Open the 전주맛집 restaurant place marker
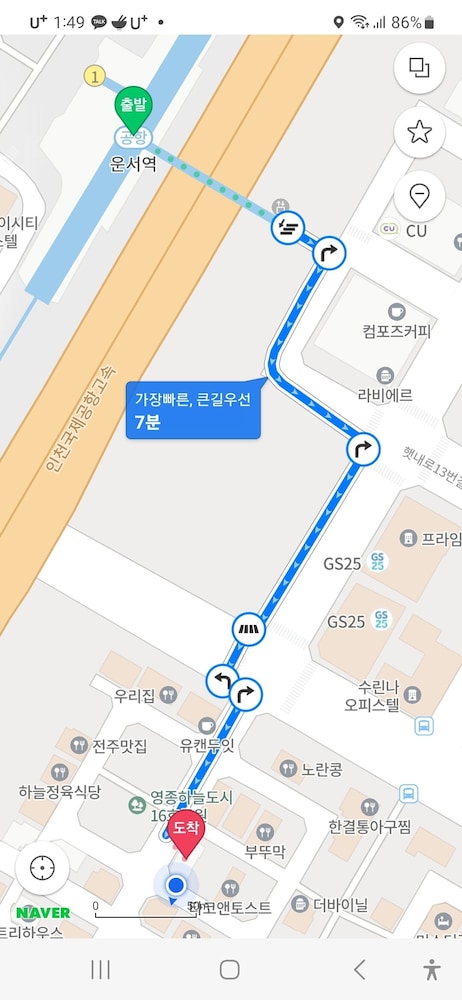 pos(79,745)
